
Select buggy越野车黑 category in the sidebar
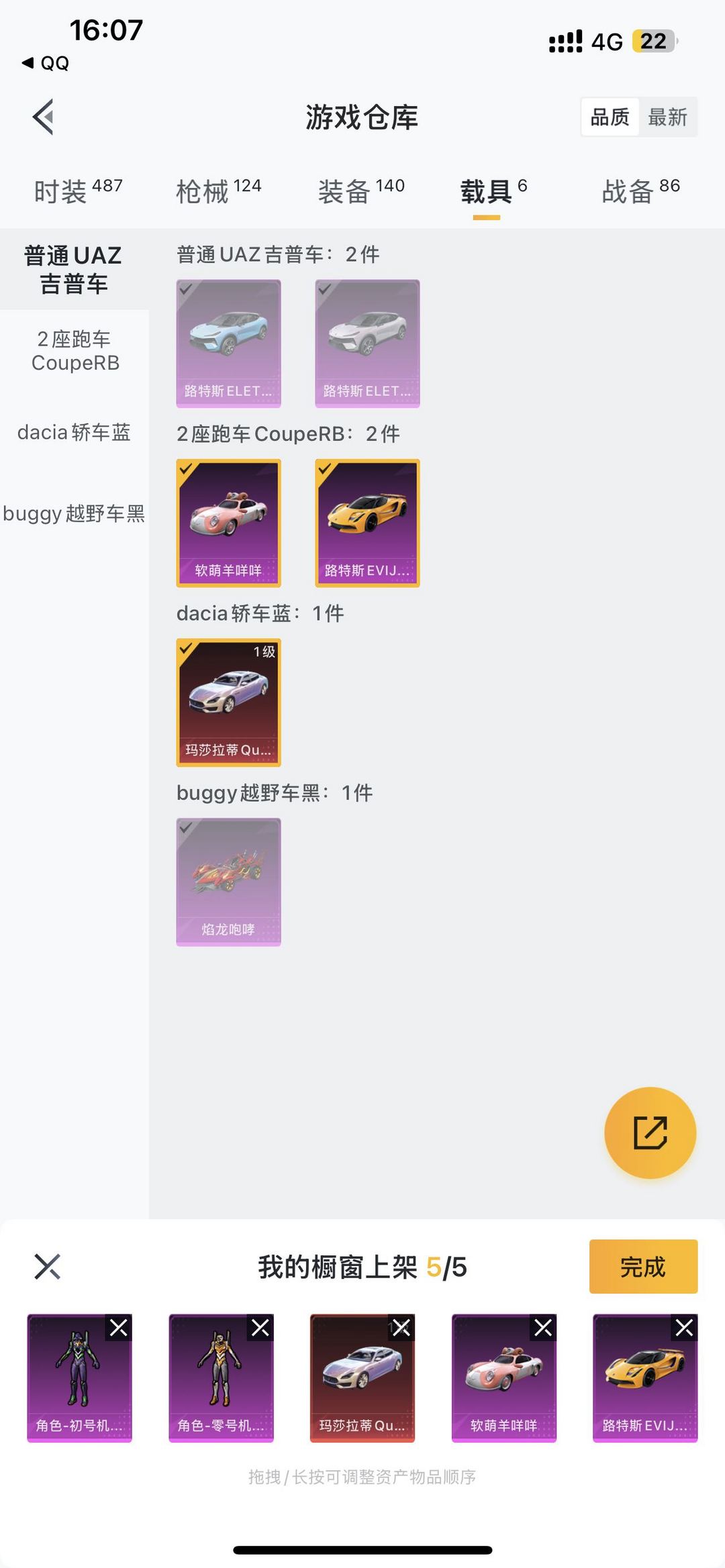74,513
